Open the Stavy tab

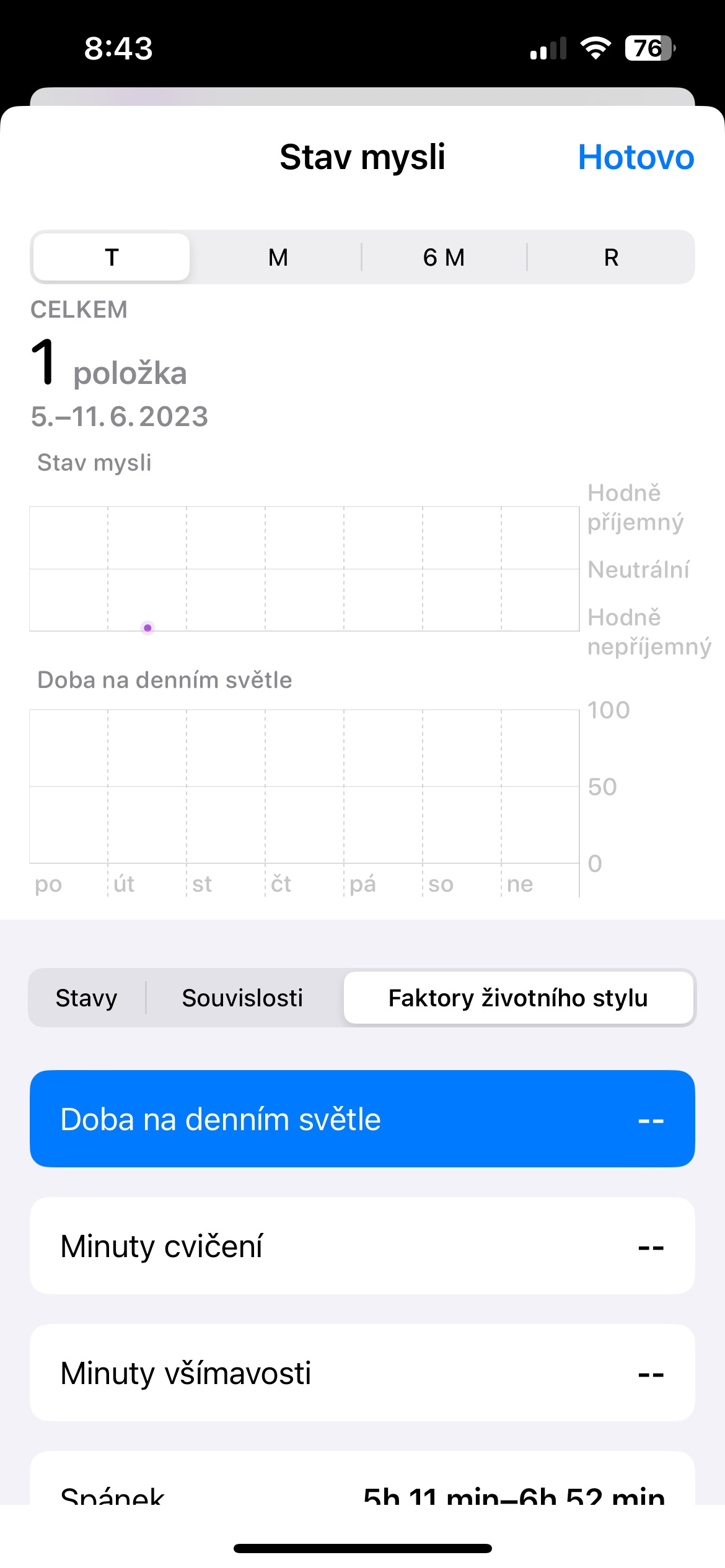click(87, 998)
